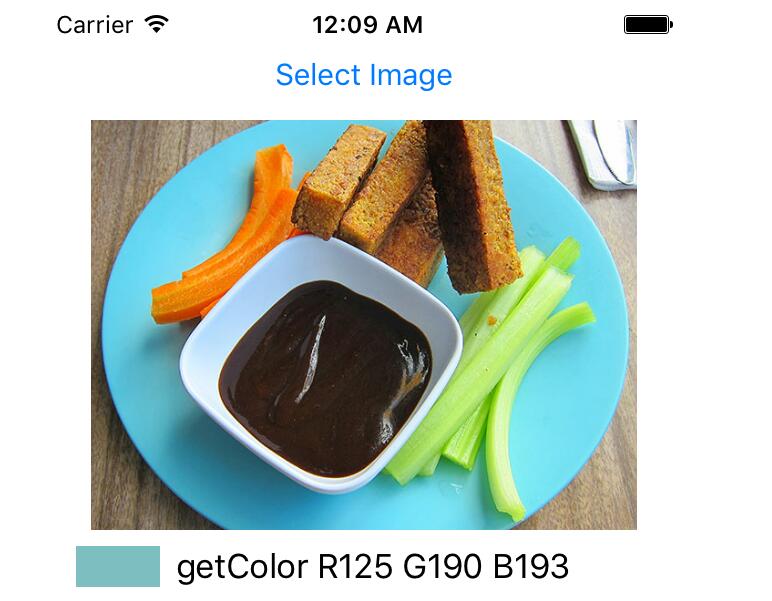The width and height of the screenshot is (772, 601).
Task: Tap the Select Image button
Action: [364, 75]
